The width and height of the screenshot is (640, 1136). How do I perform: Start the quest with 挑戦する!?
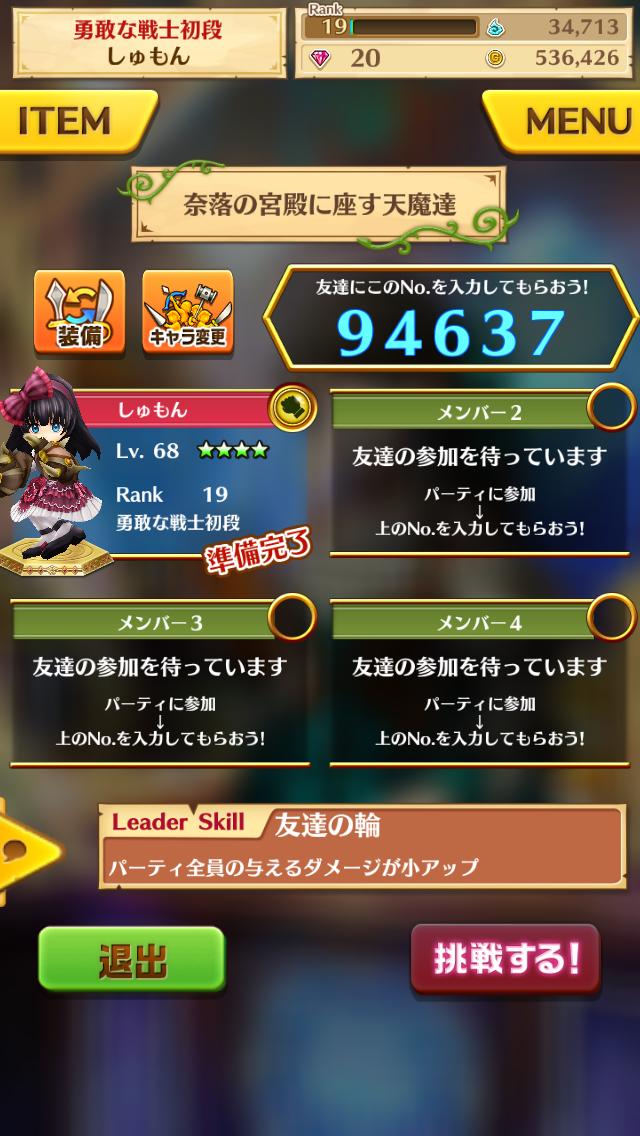(x=506, y=958)
